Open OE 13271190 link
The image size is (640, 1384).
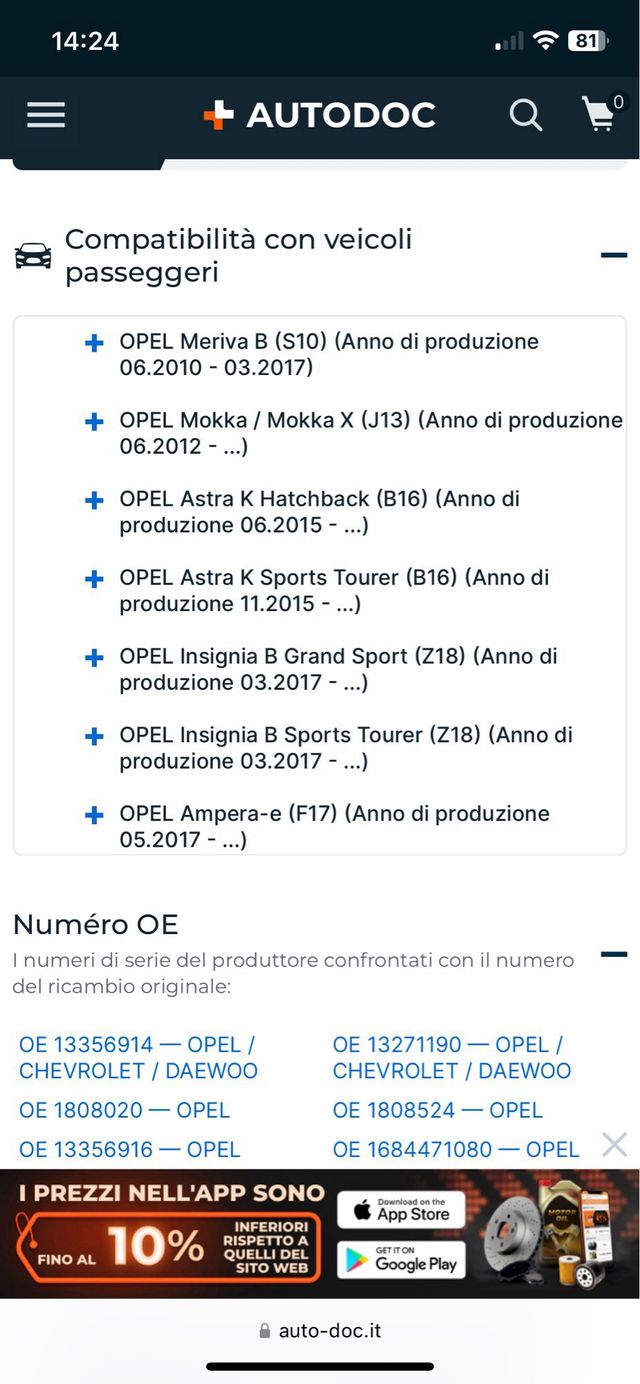click(452, 1057)
